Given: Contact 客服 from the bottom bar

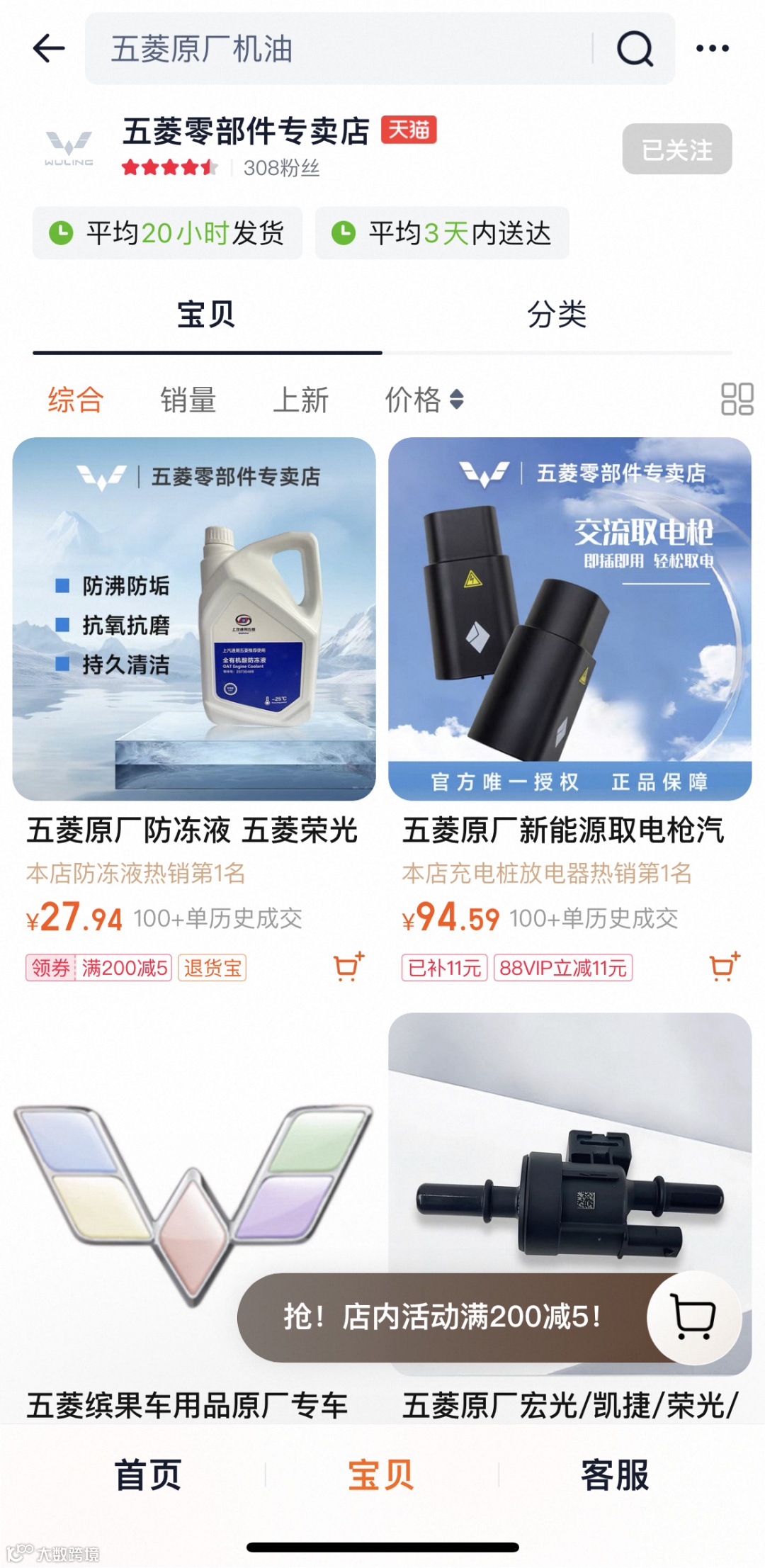Looking at the screenshot, I should (614, 1475).
